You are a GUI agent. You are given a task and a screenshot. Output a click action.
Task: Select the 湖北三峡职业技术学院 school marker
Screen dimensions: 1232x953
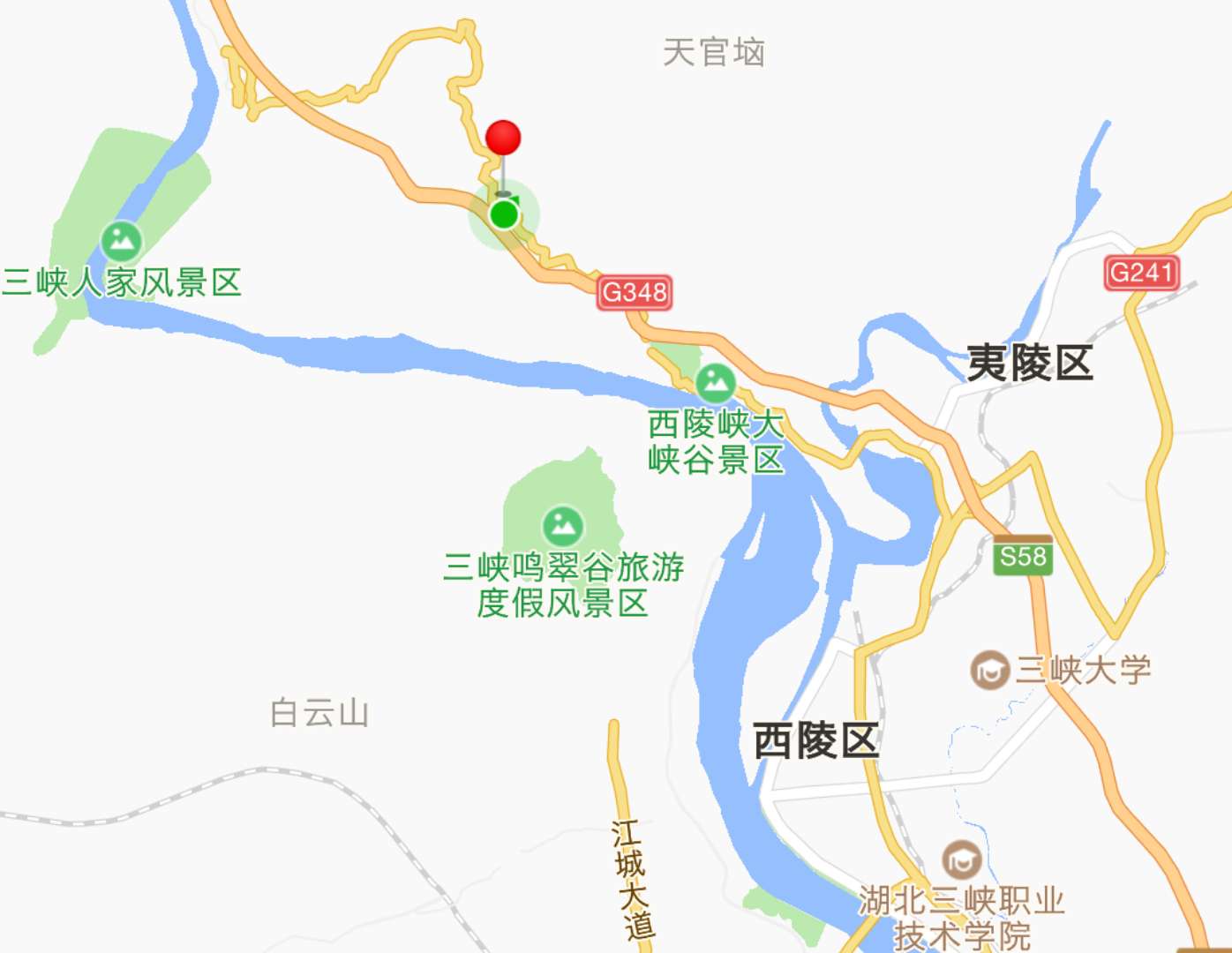click(961, 859)
